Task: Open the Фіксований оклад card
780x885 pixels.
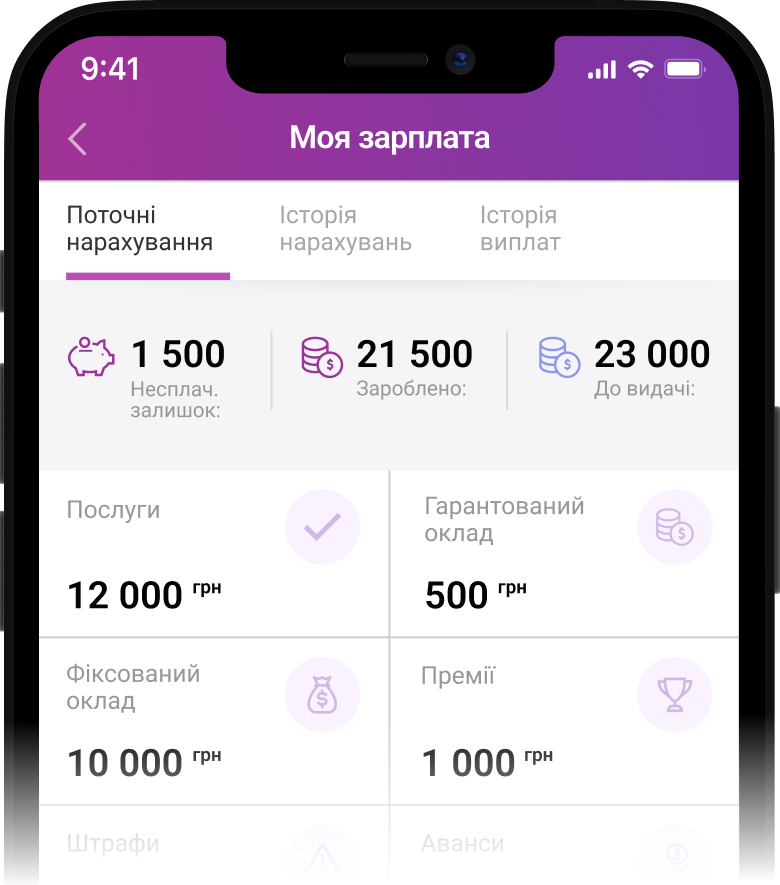Action: coord(214,721)
